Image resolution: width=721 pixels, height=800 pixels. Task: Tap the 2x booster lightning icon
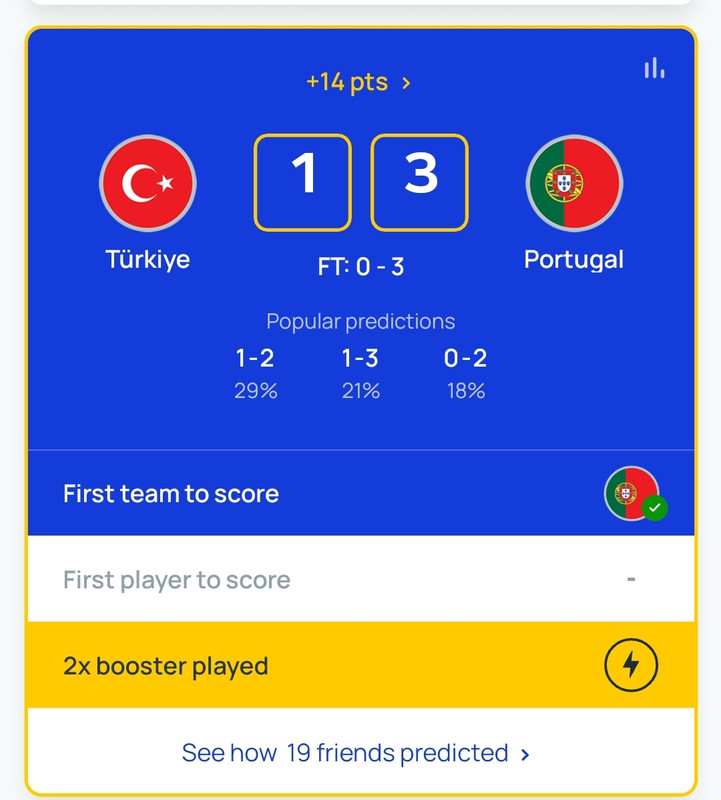click(631, 665)
